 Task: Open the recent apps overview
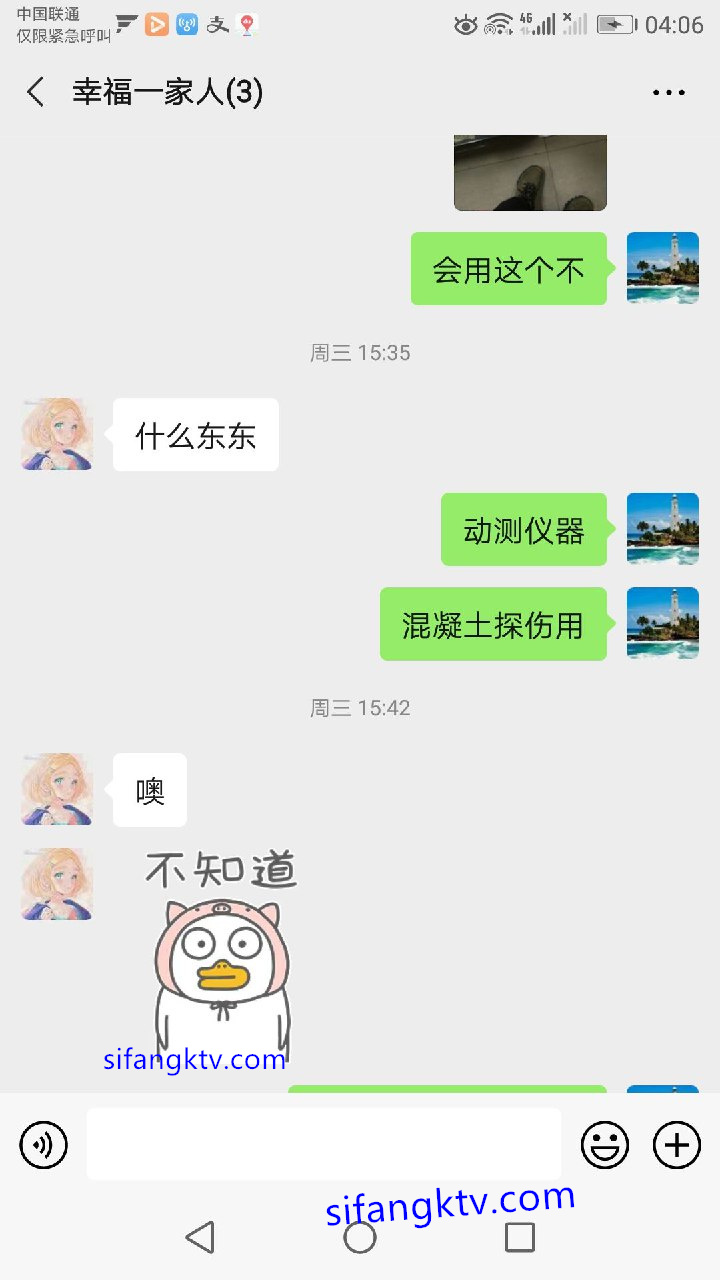click(x=520, y=1237)
